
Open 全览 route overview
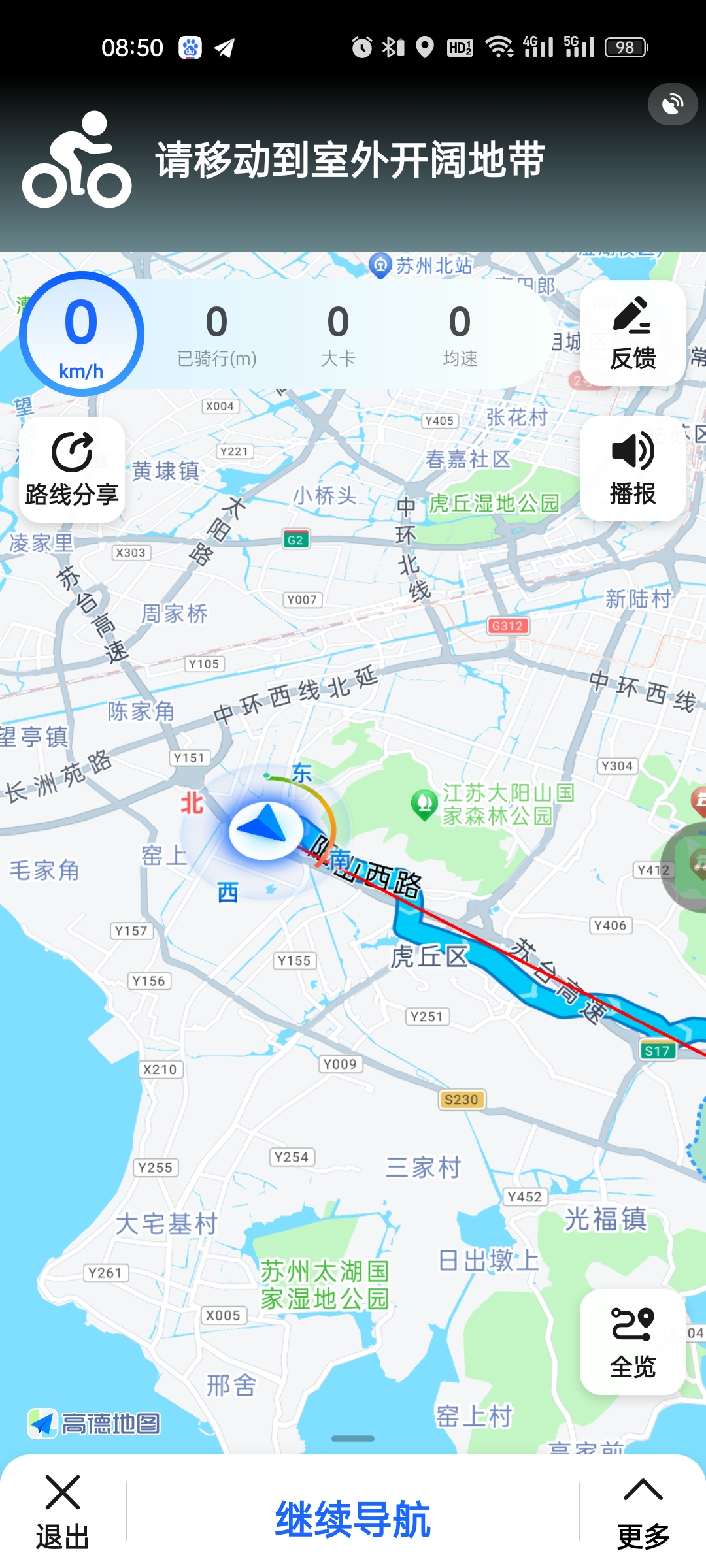point(633,1342)
